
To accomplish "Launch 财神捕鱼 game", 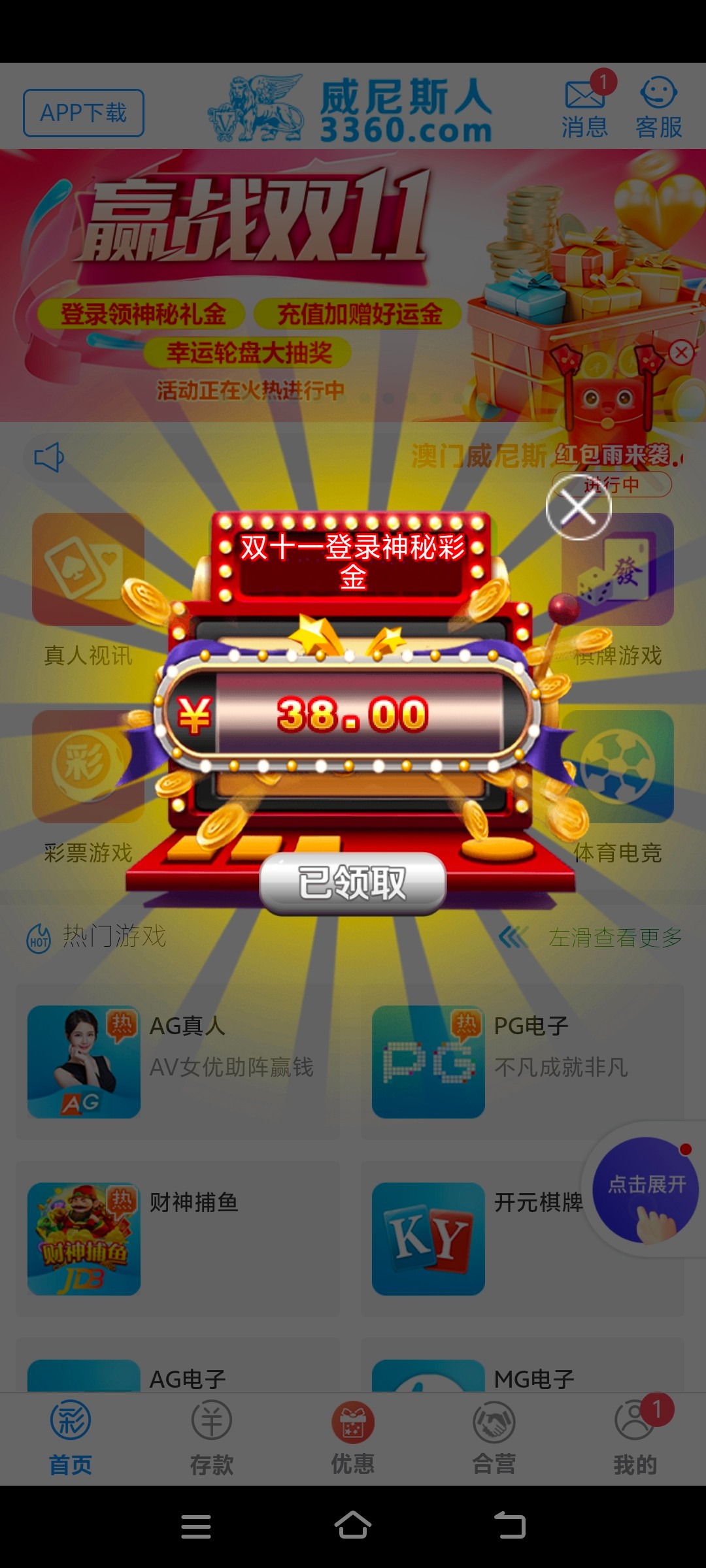I will click(178, 1239).
